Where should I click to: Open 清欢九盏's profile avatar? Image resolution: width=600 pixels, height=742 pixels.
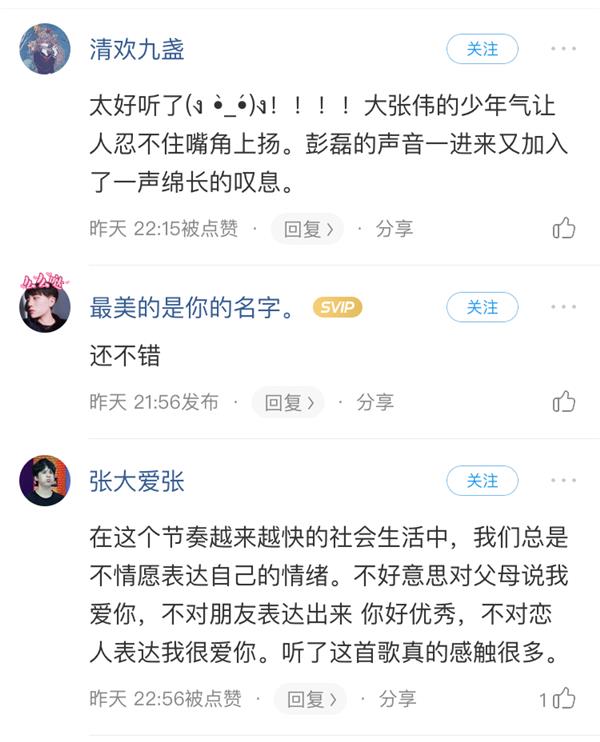(x=45, y=49)
